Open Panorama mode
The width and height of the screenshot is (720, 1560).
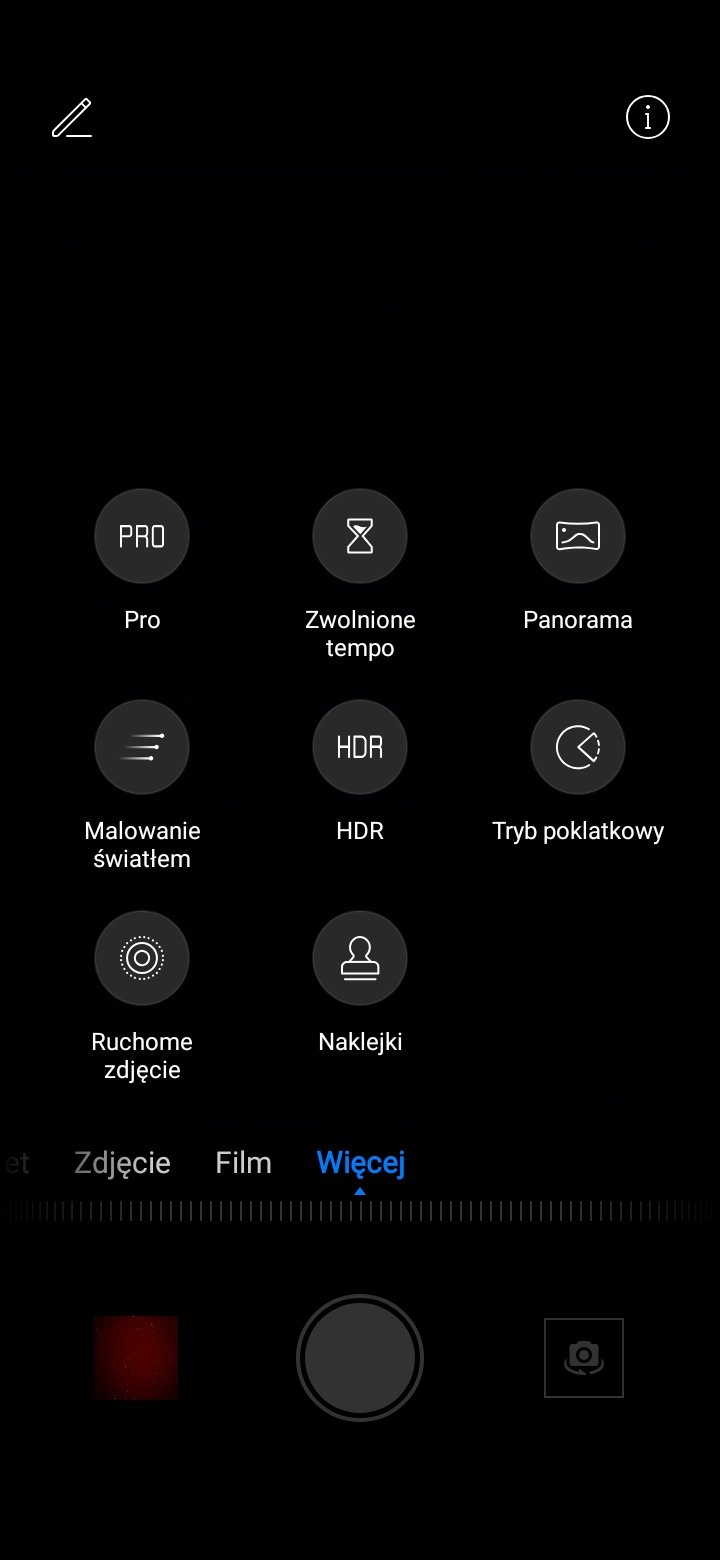[x=578, y=536]
